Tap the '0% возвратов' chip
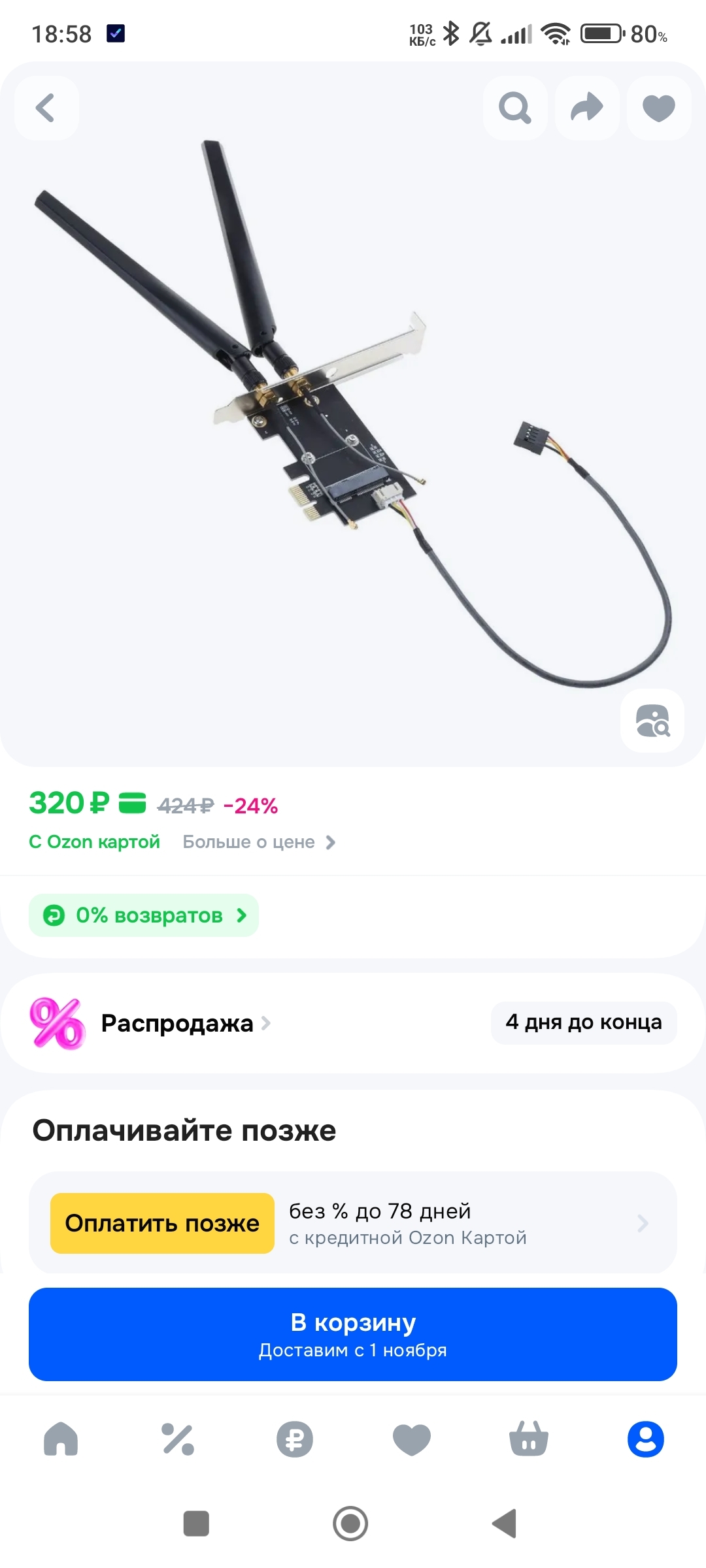706x1568 pixels. click(144, 915)
